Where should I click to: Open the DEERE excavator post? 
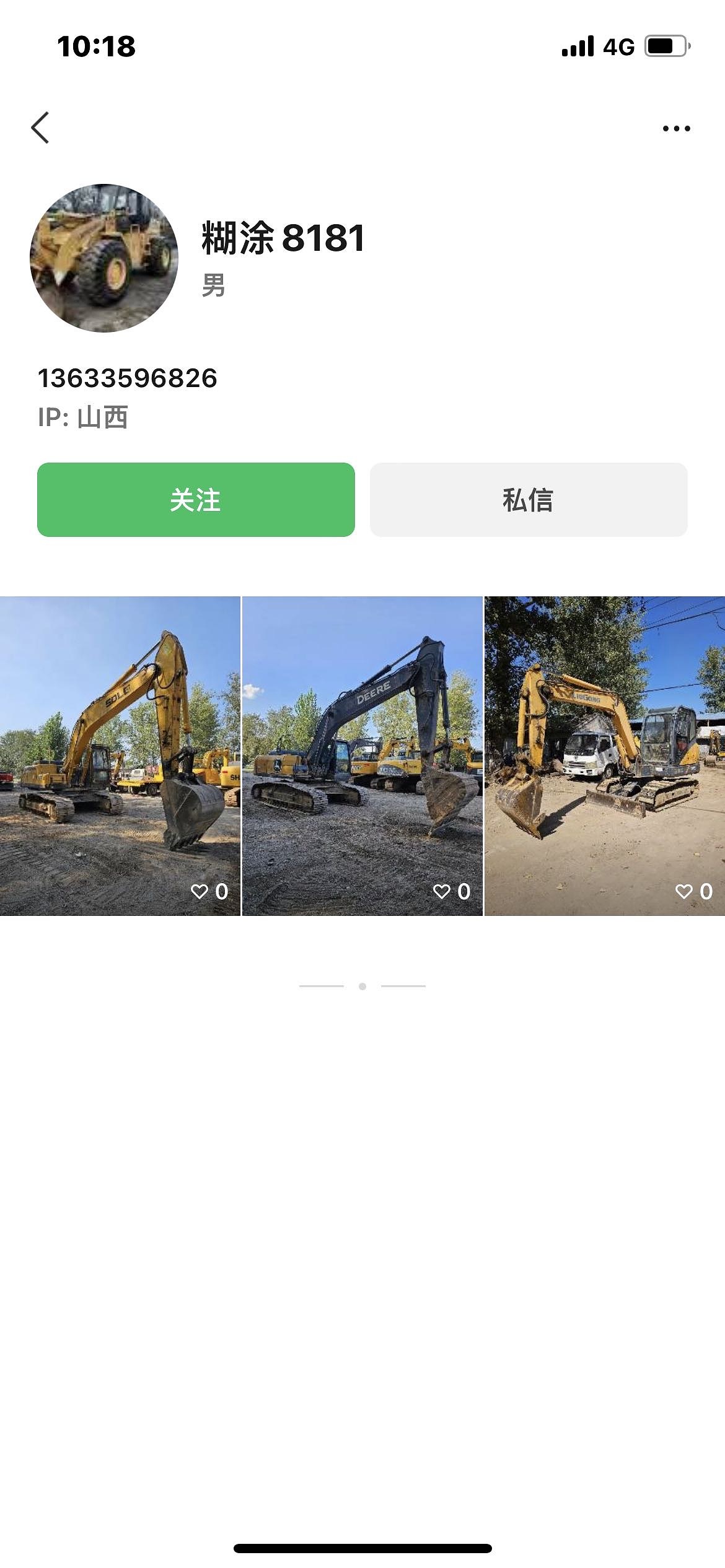coord(362,756)
